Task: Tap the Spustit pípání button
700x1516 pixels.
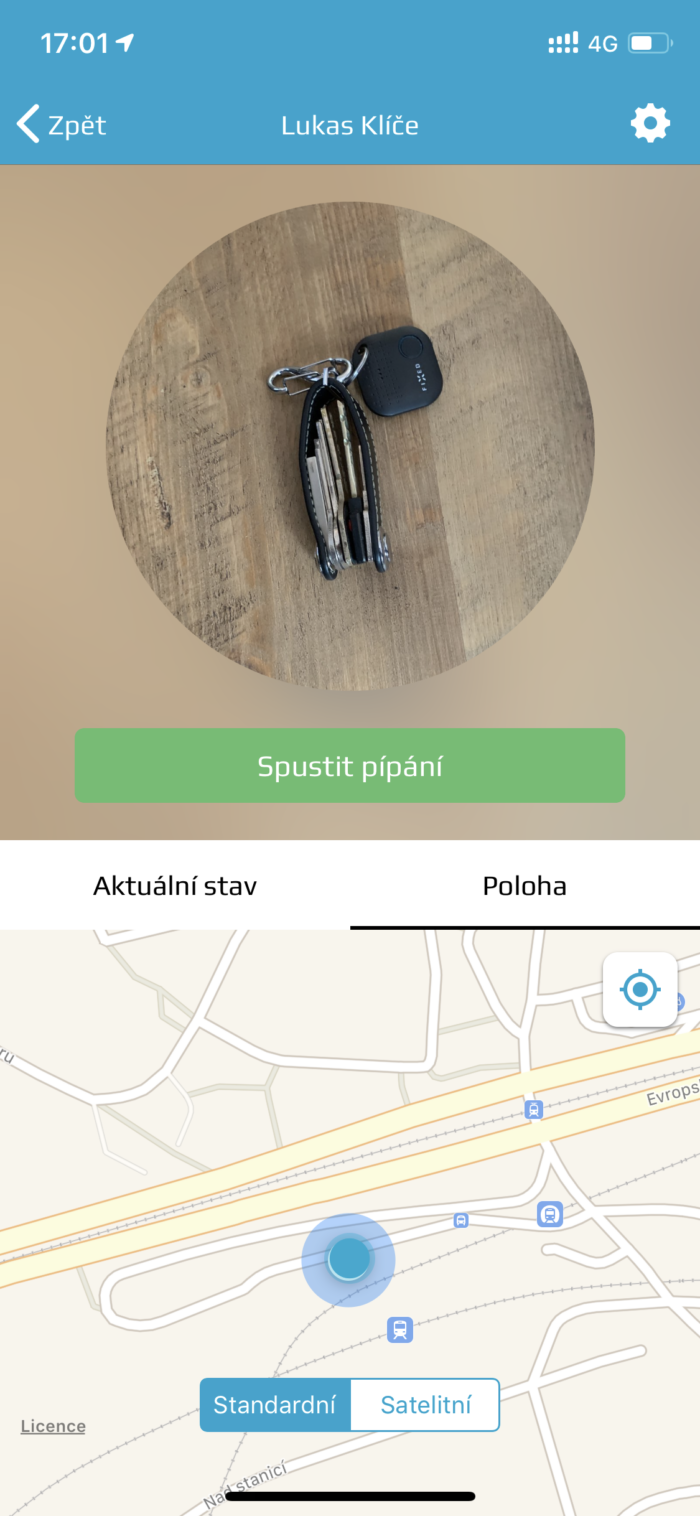Action: pyautogui.click(x=350, y=766)
